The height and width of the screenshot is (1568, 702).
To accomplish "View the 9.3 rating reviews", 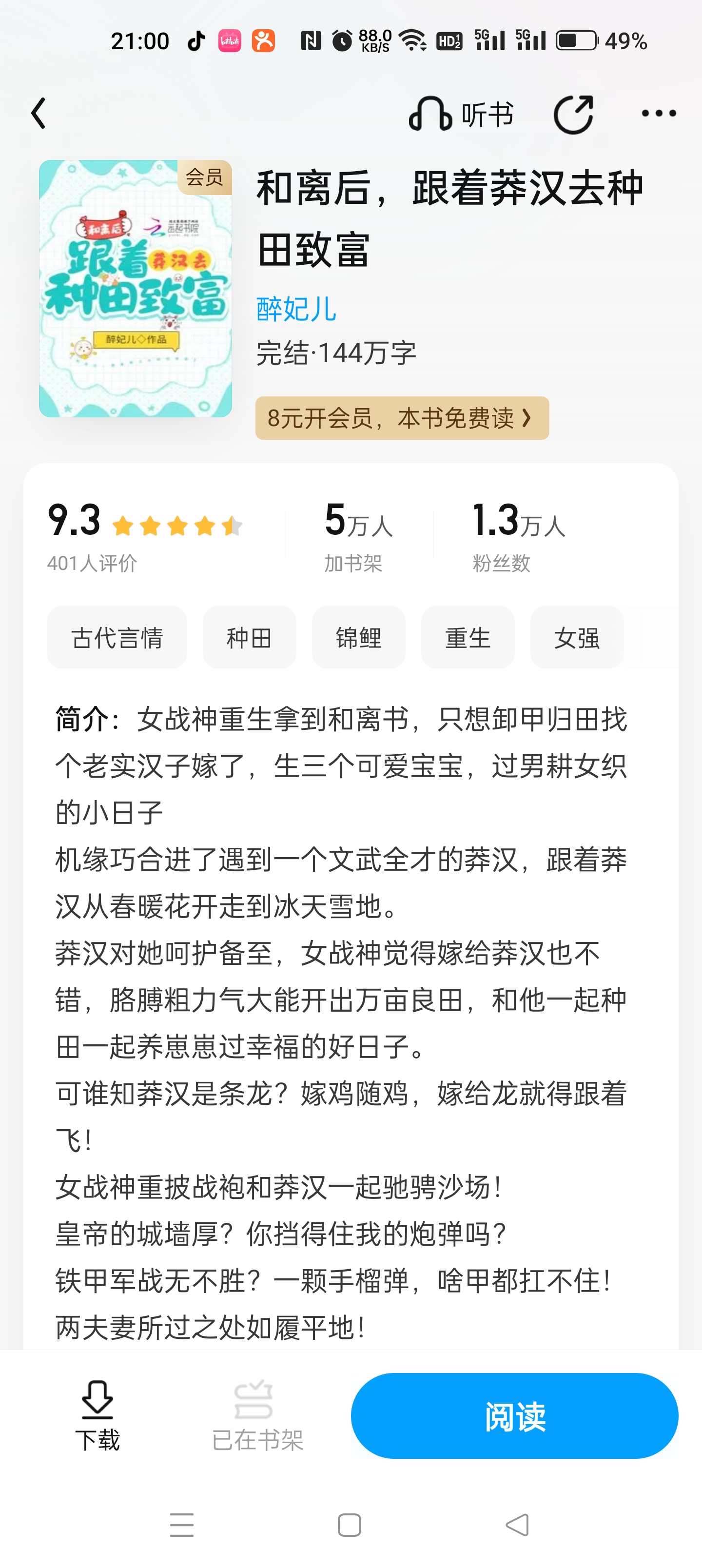I will pyautogui.click(x=145, y=536).
